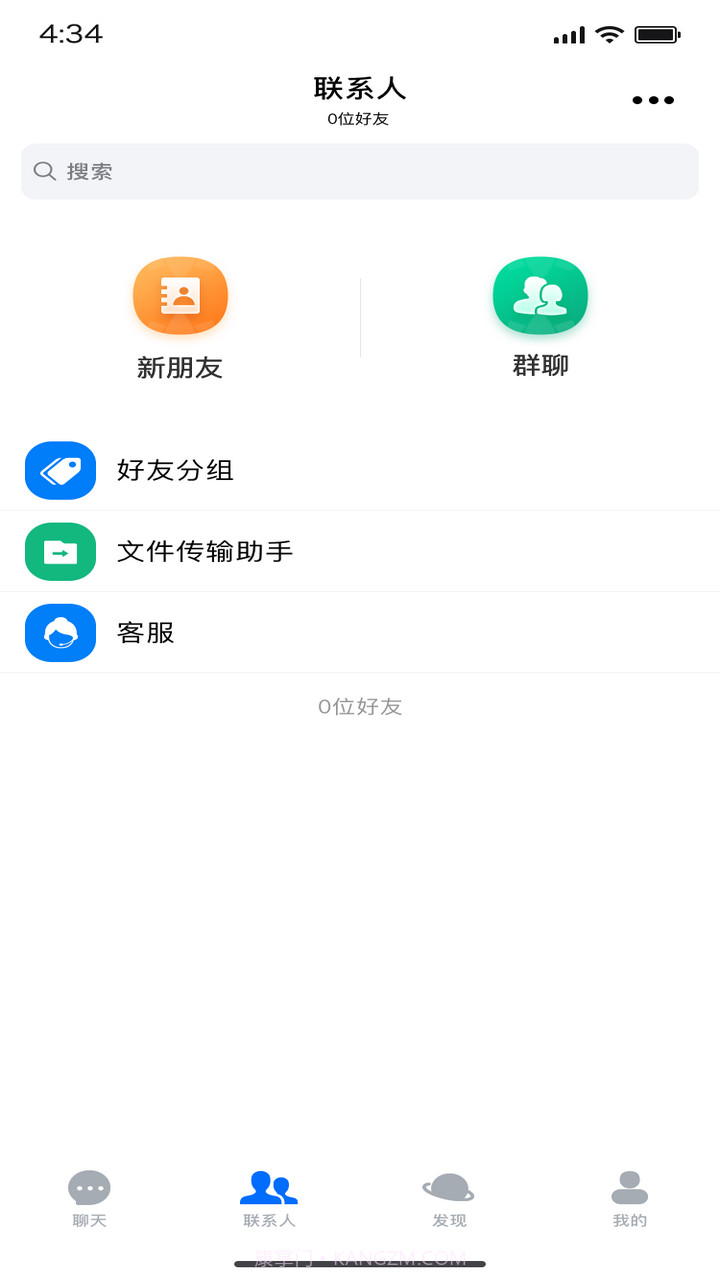Open the three-dot overflow menu
The height and width of the screenshot is (1280, 720).
(653, 100)
